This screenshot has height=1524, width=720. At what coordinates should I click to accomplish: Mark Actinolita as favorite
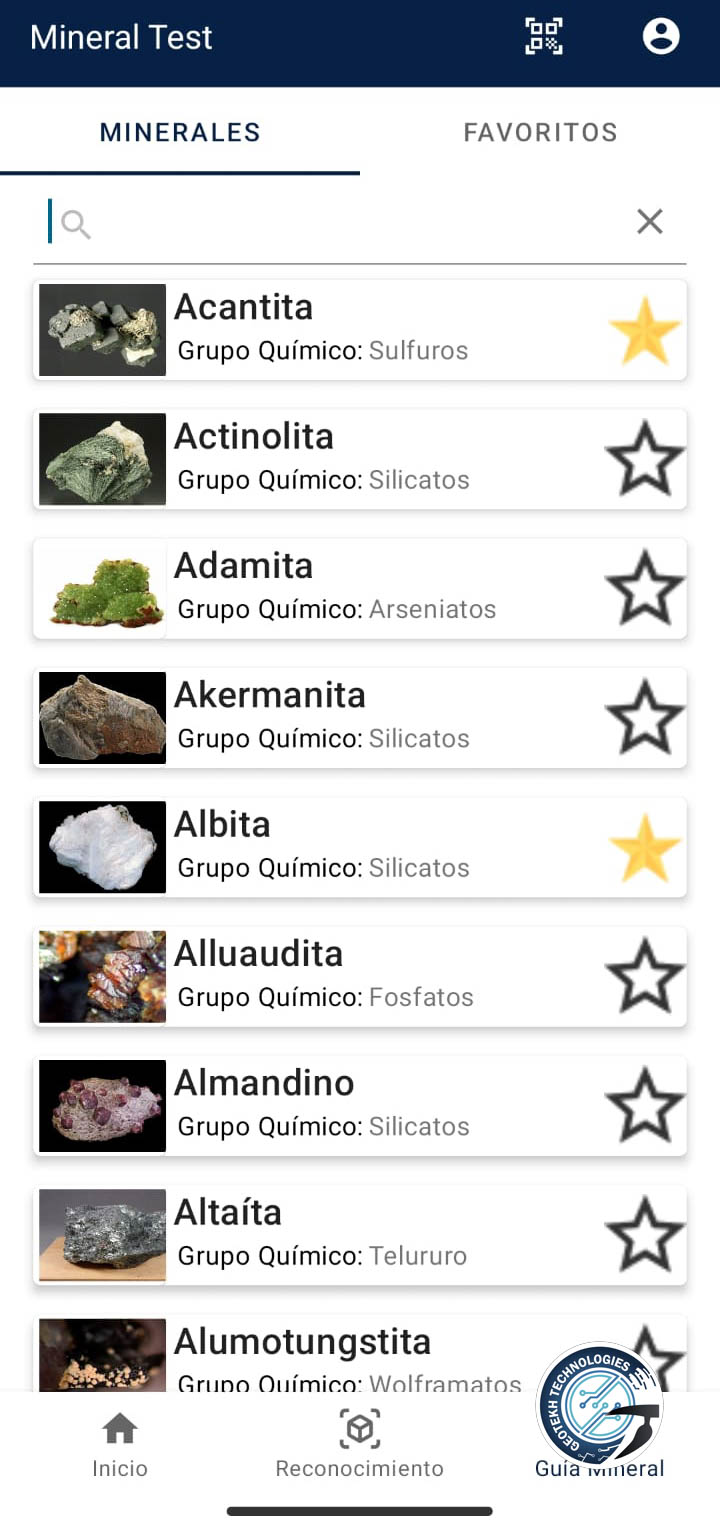pyautogui.click(x=645, y=459)
